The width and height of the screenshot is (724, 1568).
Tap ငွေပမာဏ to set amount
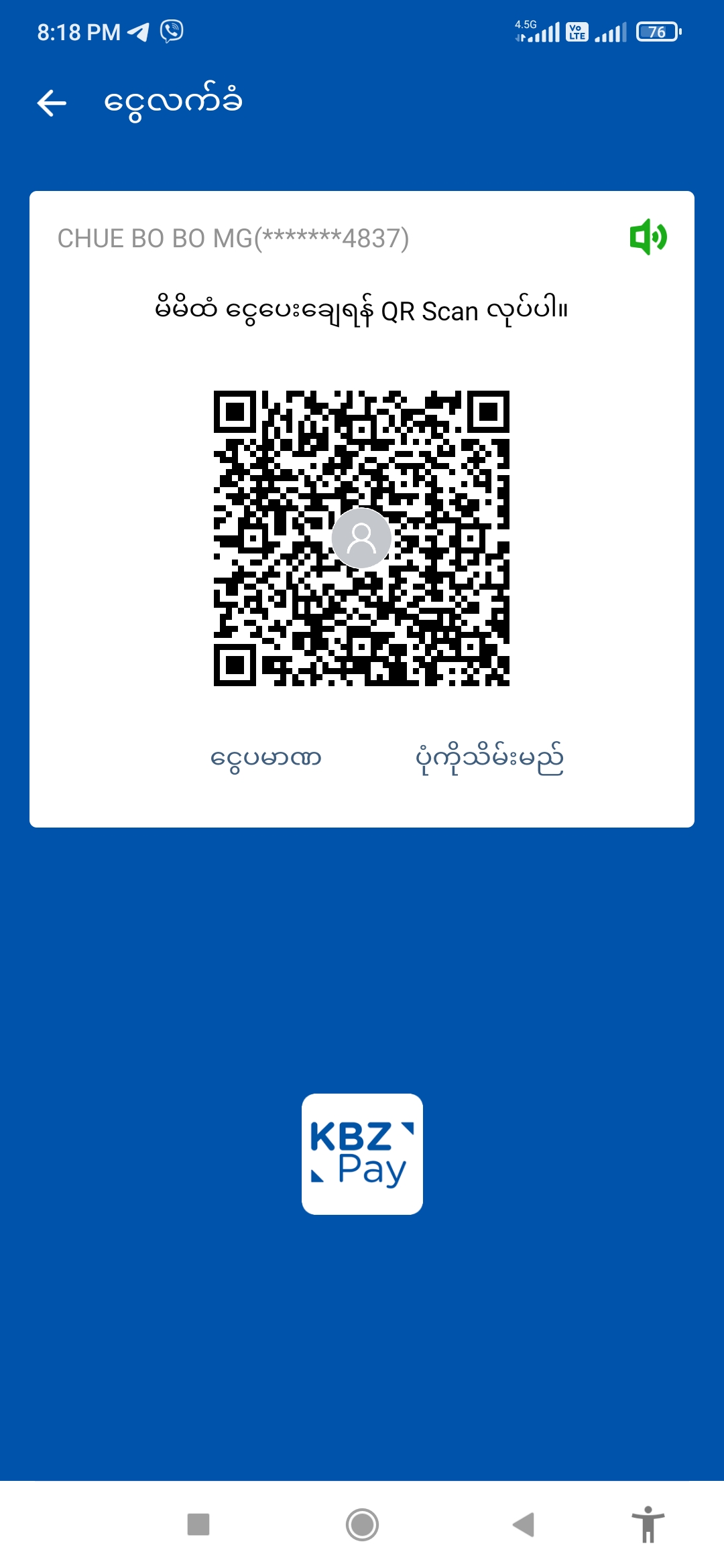click(x=266, y=759)
